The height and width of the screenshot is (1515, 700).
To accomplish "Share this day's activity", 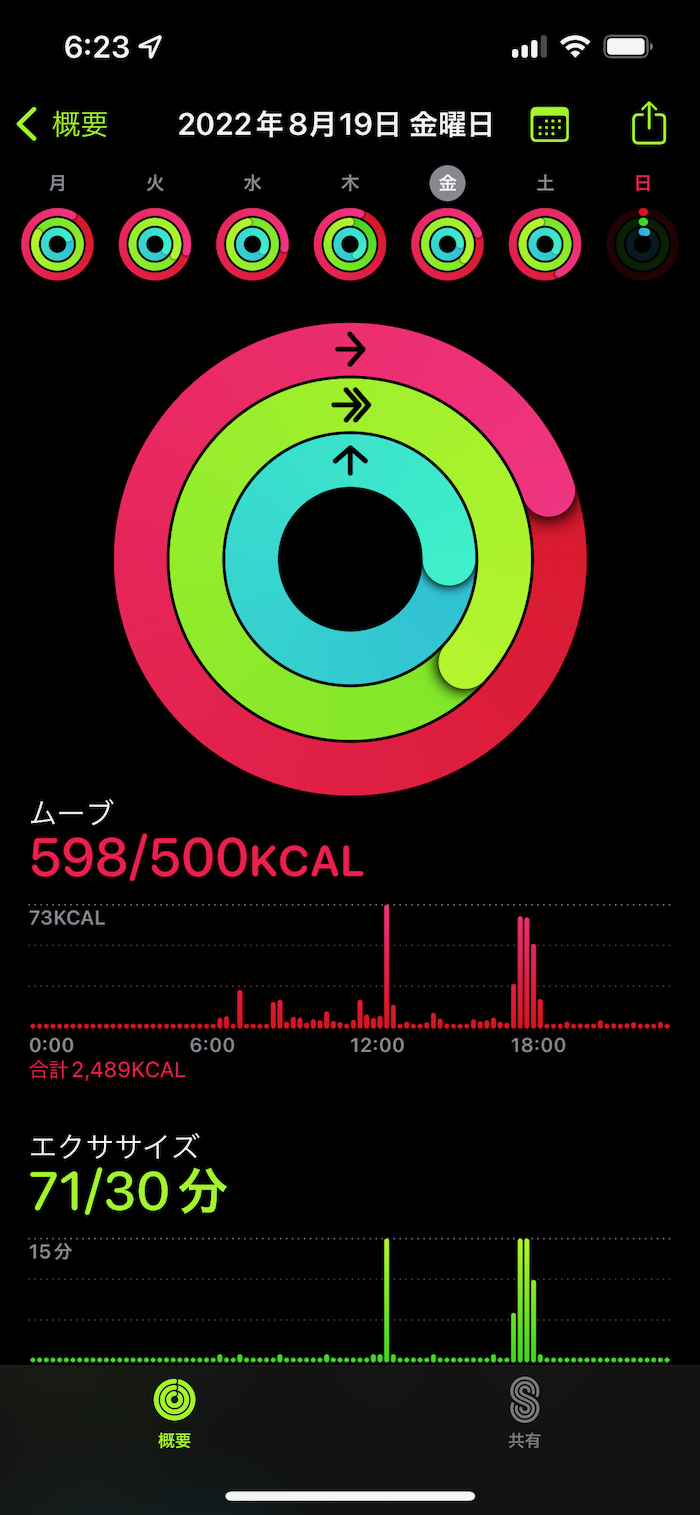I will (649, 124).
